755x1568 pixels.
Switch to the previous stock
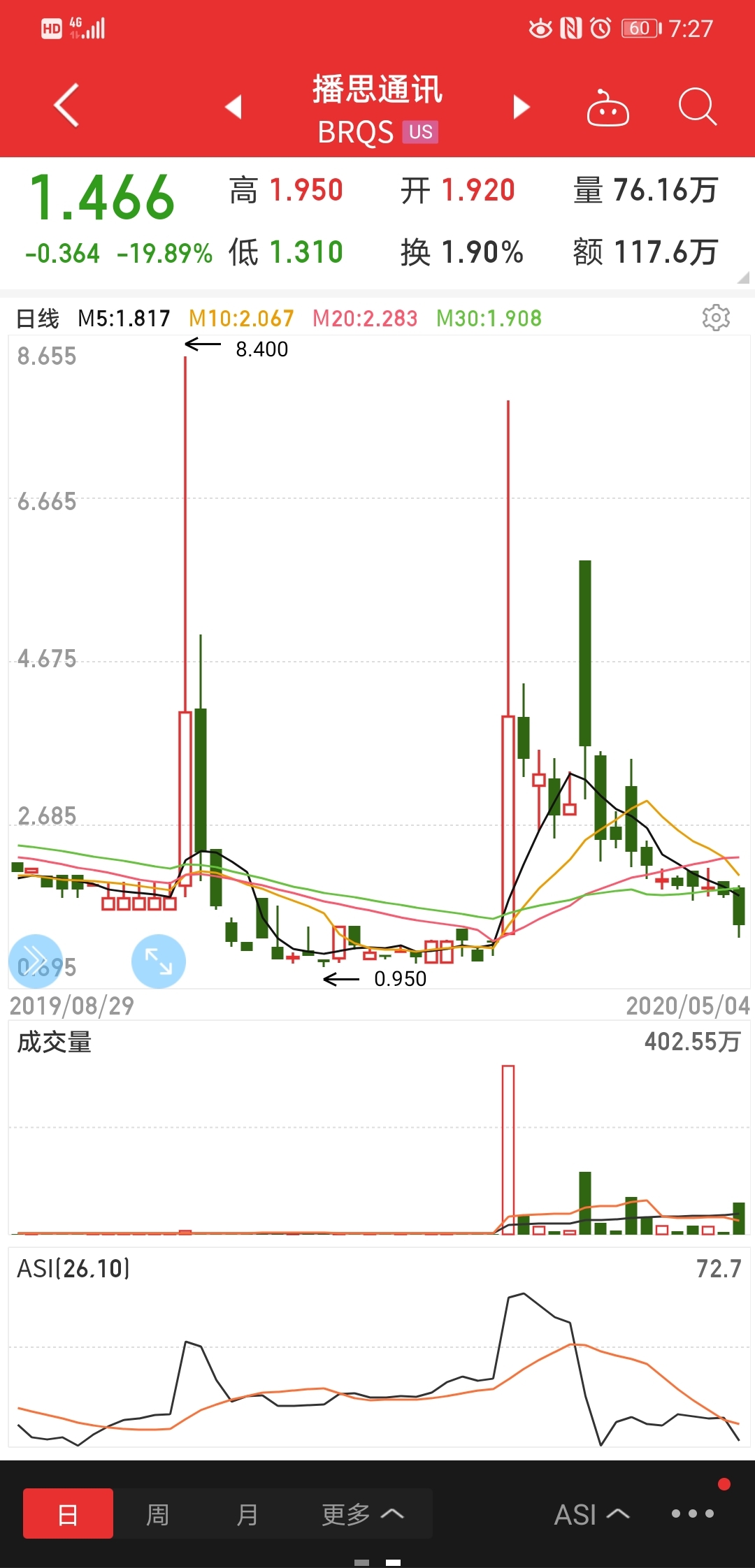(x=233, y=107)
